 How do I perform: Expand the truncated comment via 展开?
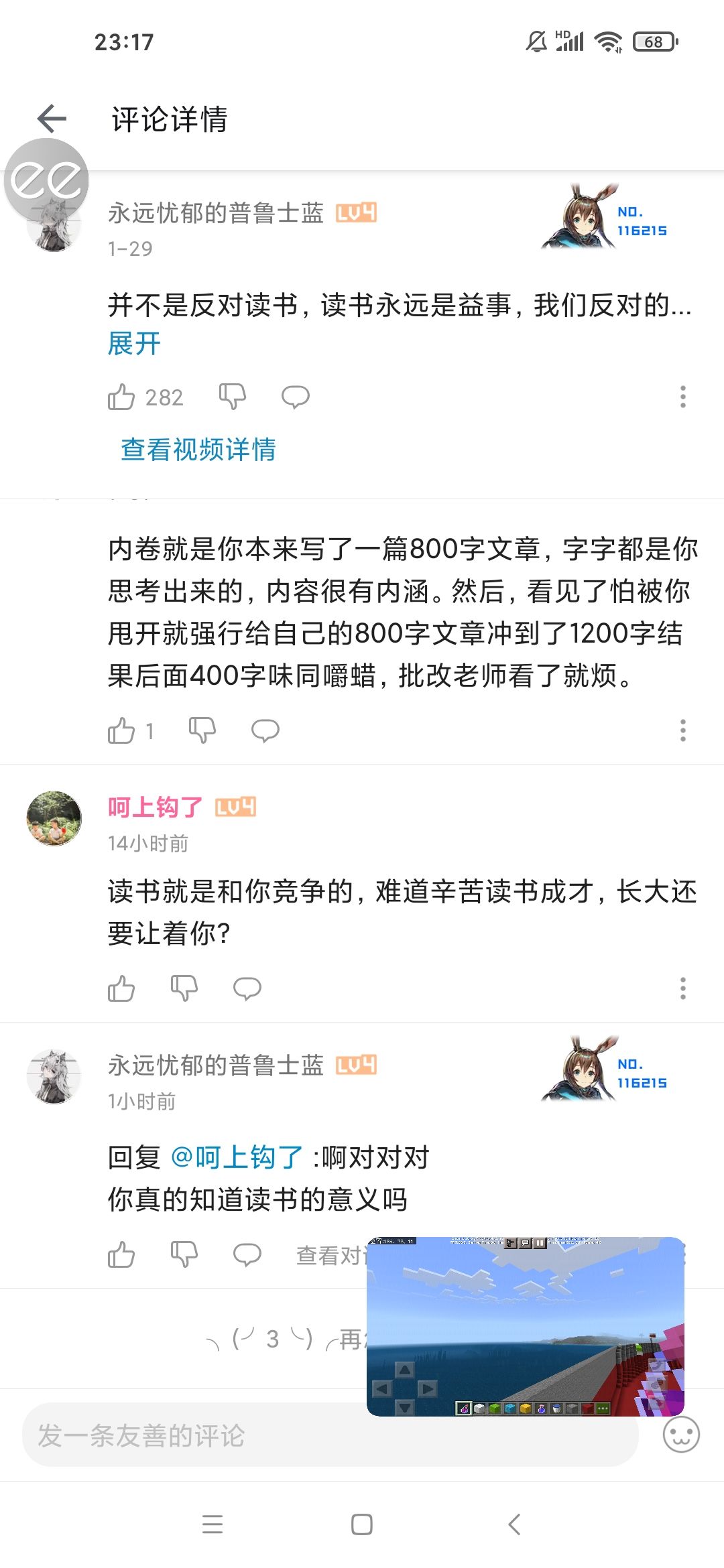tap(134, 344)
